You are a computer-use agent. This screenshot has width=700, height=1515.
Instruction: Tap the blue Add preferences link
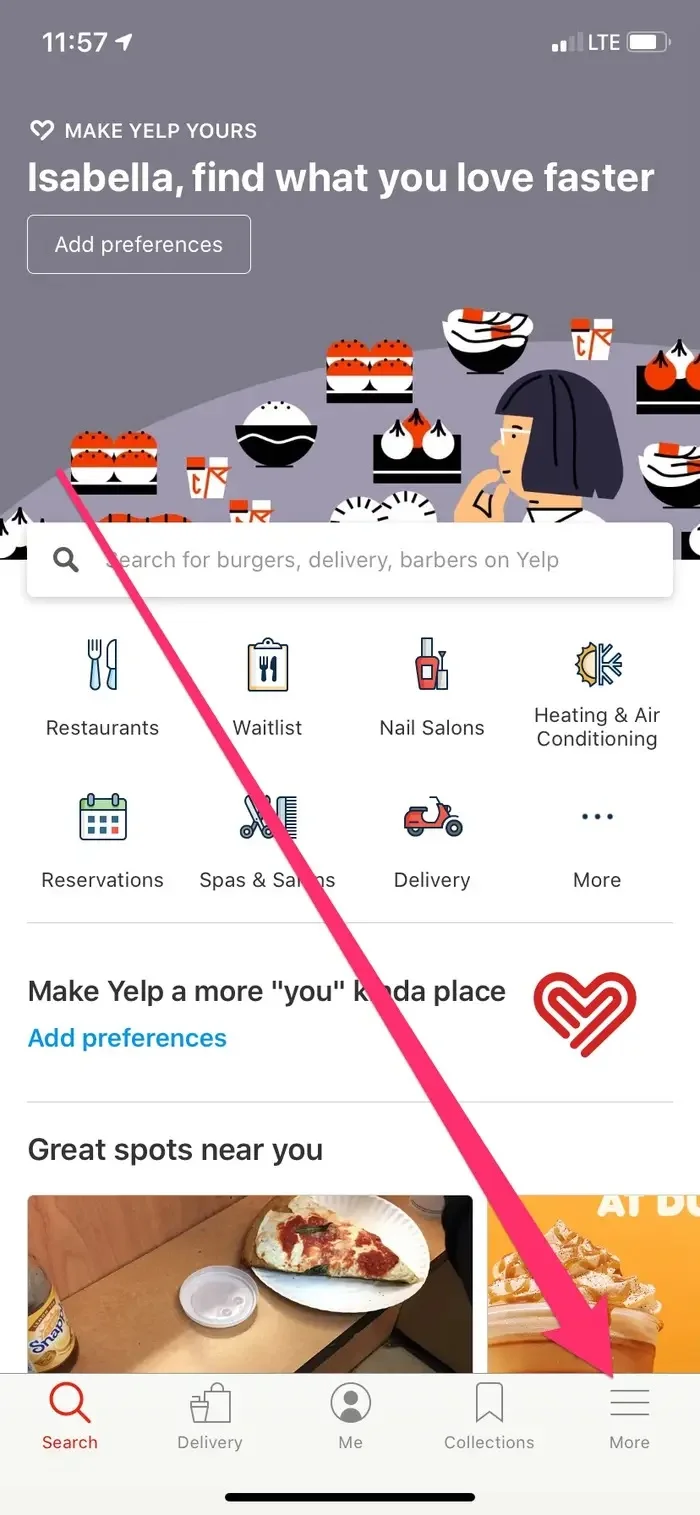coord(127,1038)
